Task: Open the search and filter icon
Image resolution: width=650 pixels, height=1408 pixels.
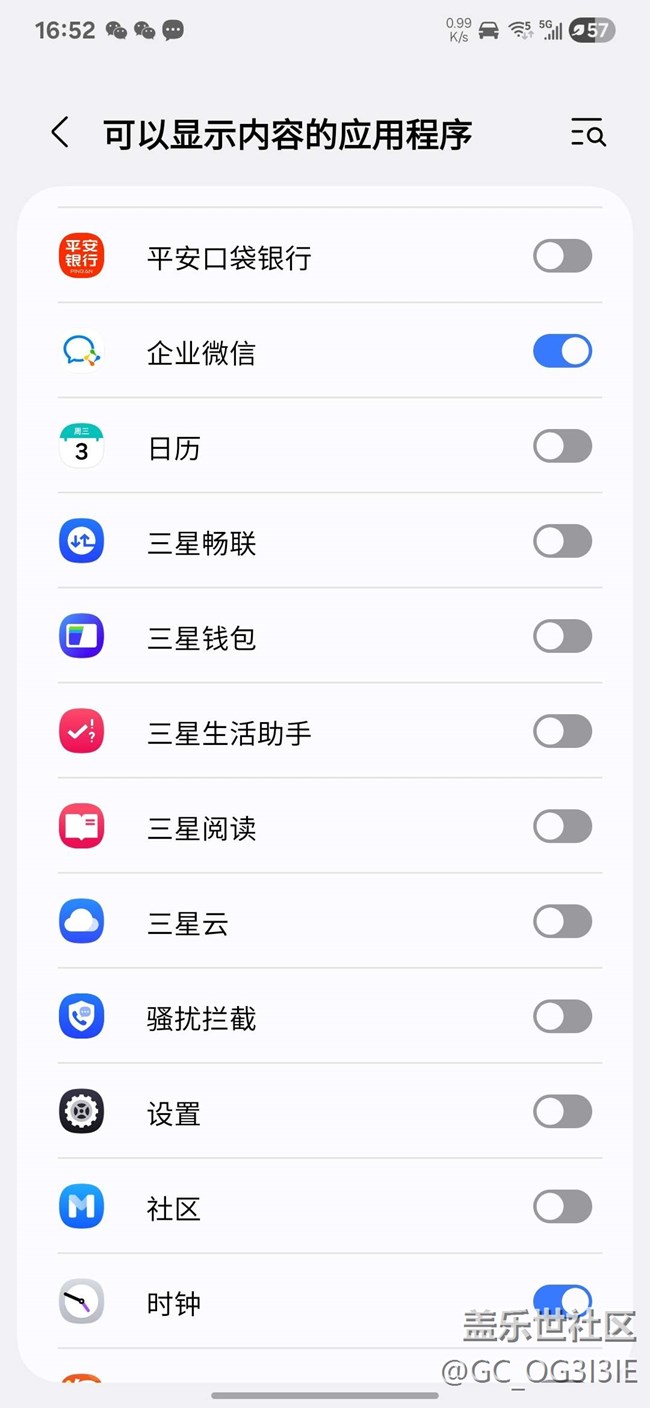Action: click(x=588, y=133)
